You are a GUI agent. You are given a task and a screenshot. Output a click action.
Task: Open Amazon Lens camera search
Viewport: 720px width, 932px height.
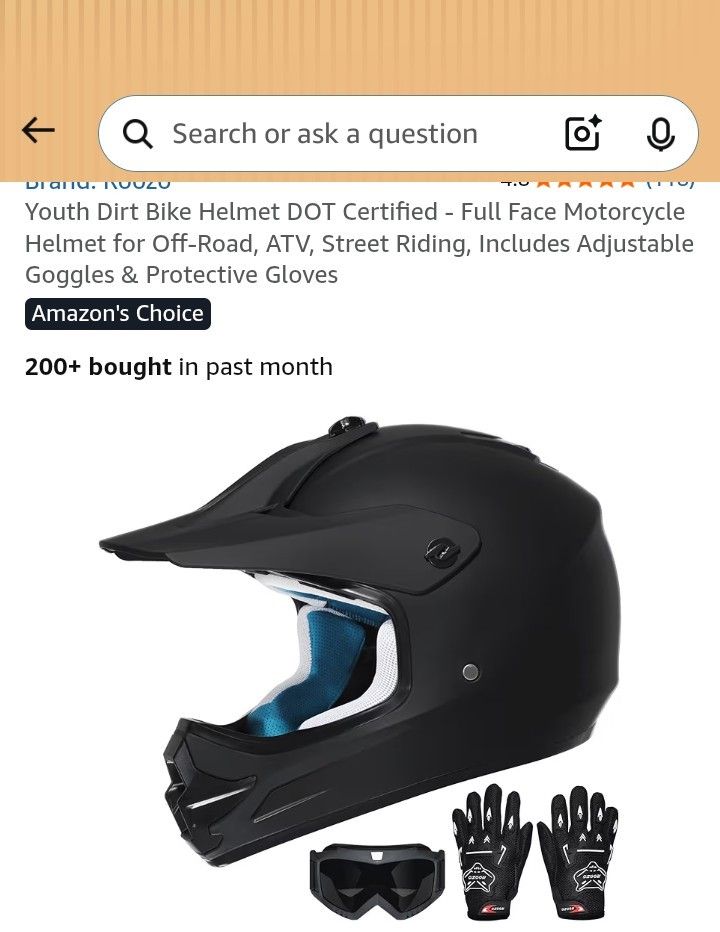(581, 133)
